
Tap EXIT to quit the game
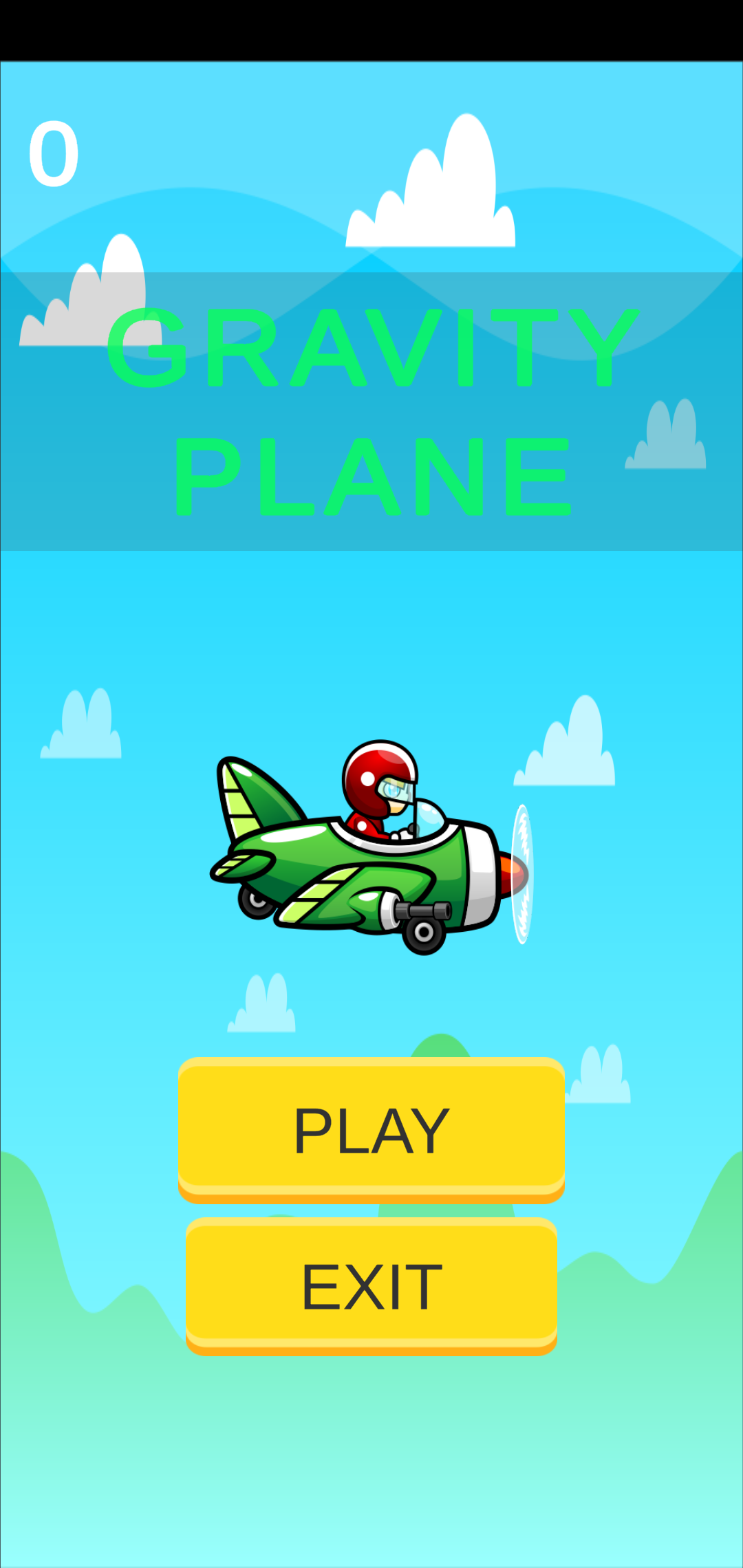click(x=371, y=1285)
